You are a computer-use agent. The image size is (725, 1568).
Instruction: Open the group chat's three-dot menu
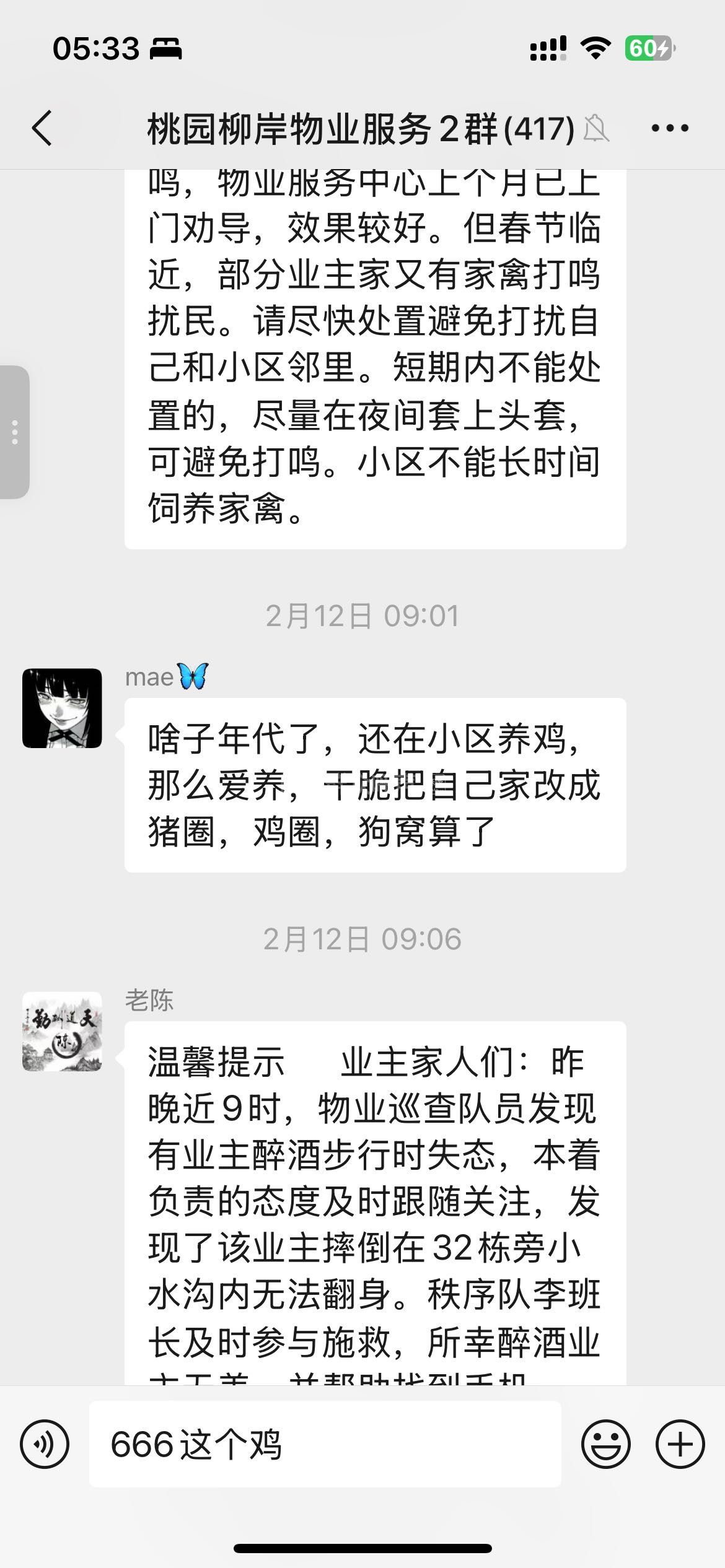670,128
